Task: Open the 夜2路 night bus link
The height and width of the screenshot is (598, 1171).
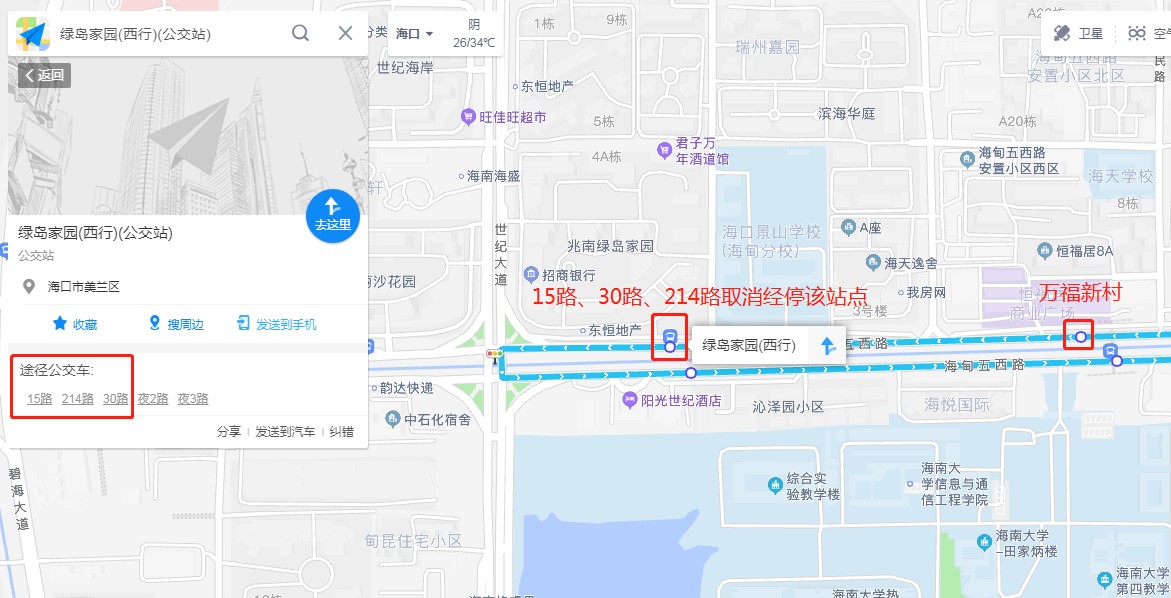Action: 153,398
